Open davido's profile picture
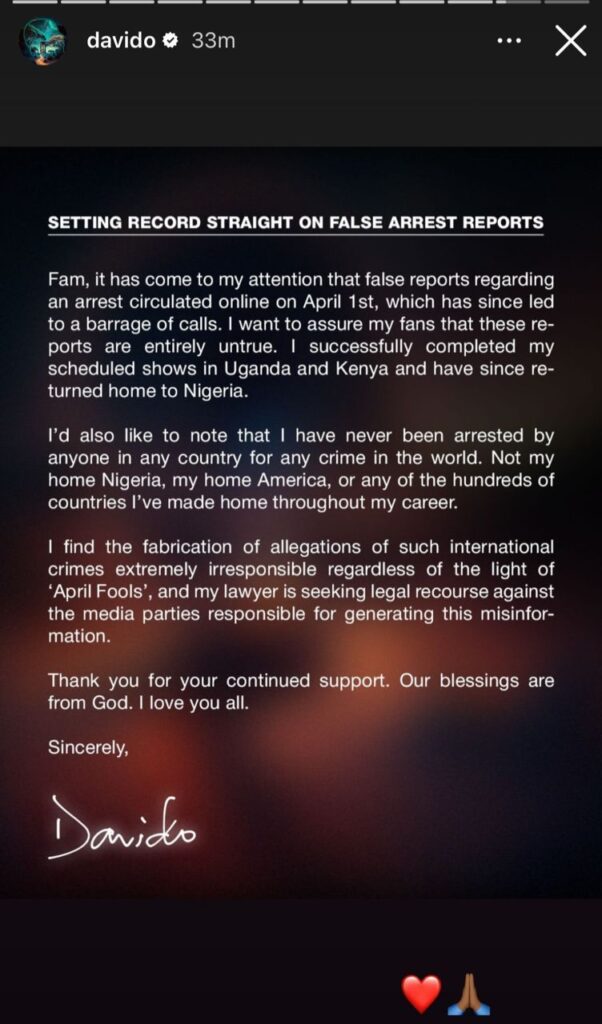 click(x=43, y=41)
